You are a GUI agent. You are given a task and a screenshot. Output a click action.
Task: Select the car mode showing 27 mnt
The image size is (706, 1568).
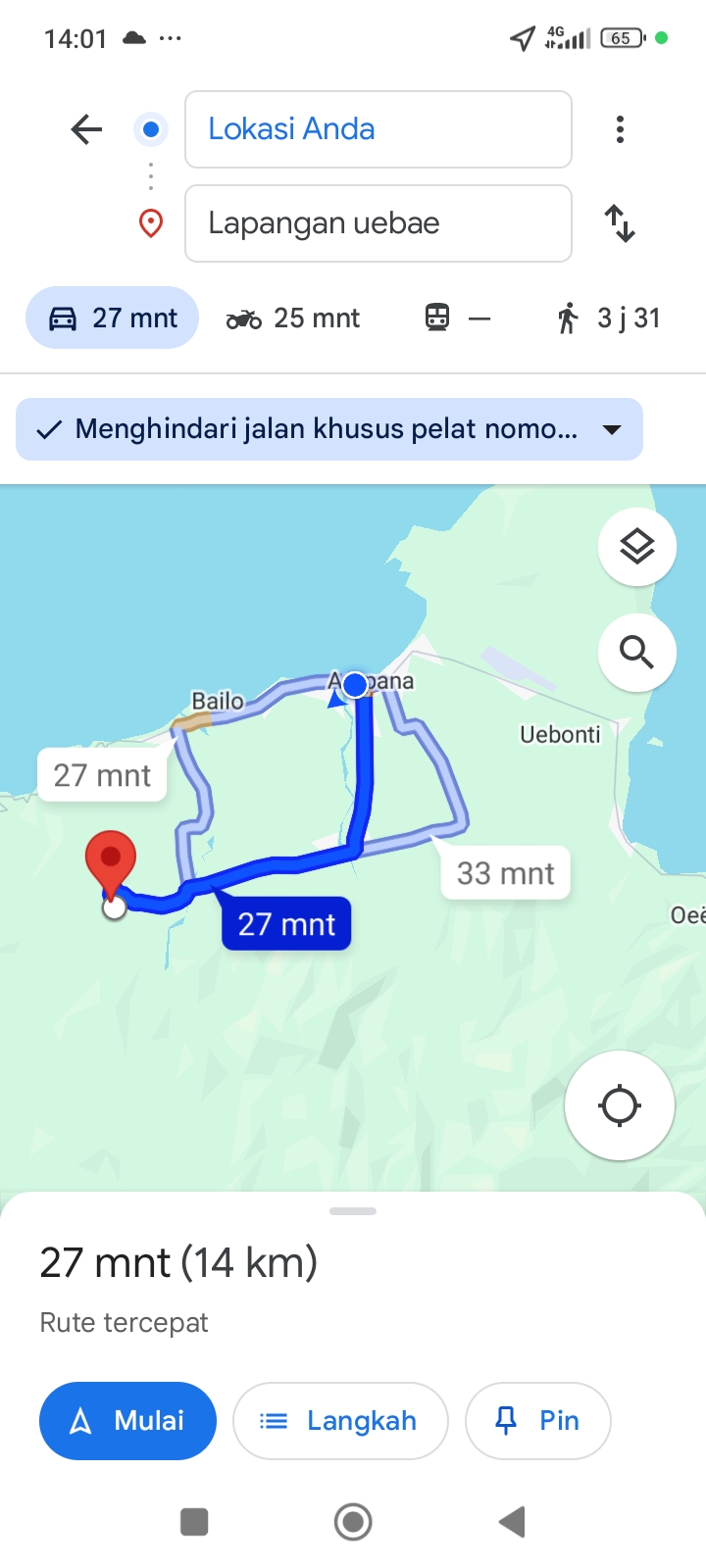coord(112,318)
